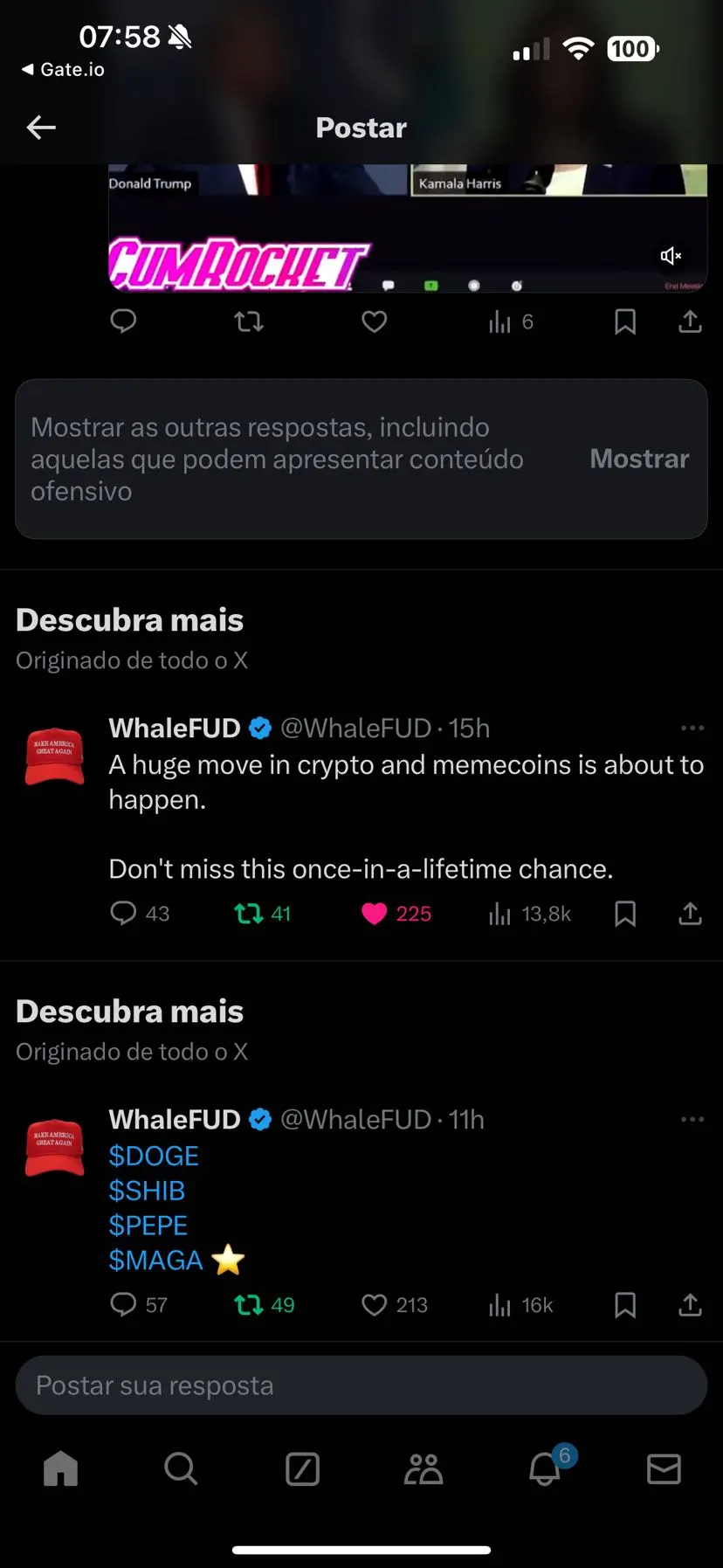This screenshot has width=723, height=1568.
Task: Share the post with 16k views
Action: tap(690, 1305)
